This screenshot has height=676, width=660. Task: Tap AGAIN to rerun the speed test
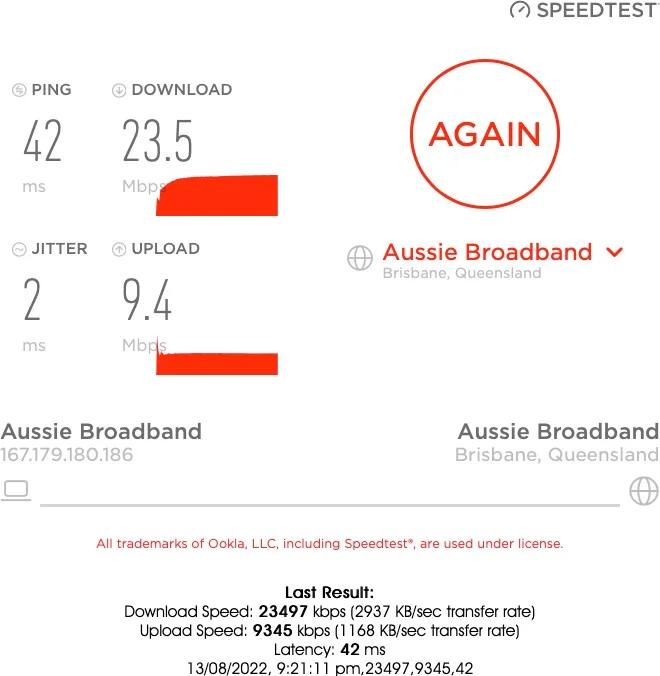pos(484,135)
